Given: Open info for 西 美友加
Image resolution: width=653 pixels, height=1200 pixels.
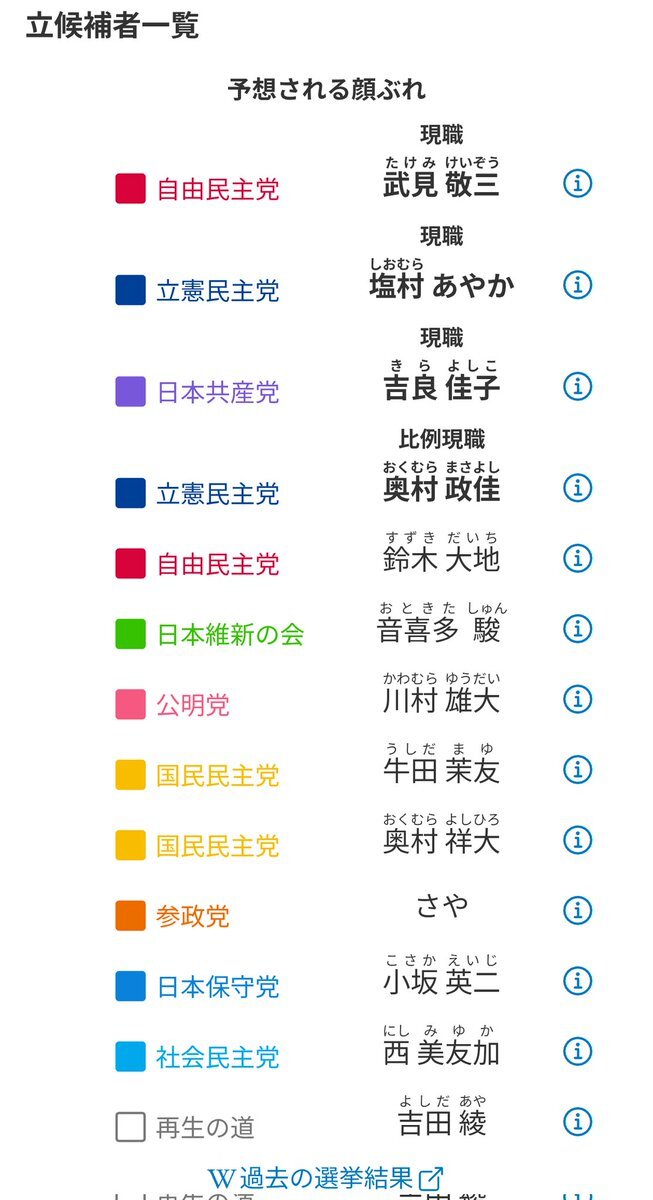Looking at the screenshot, I should click(577, 1052).
